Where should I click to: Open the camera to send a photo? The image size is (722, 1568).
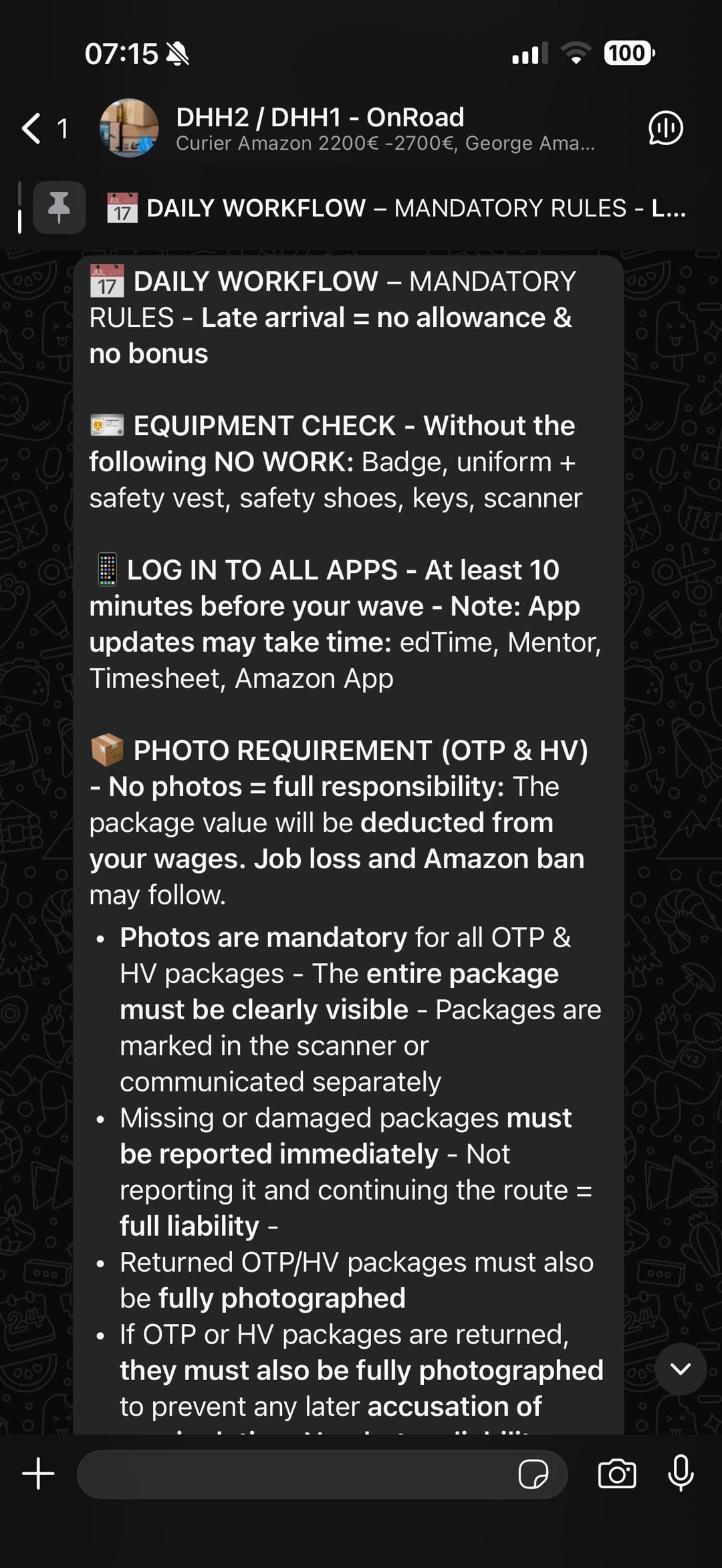pos(616,1474)
